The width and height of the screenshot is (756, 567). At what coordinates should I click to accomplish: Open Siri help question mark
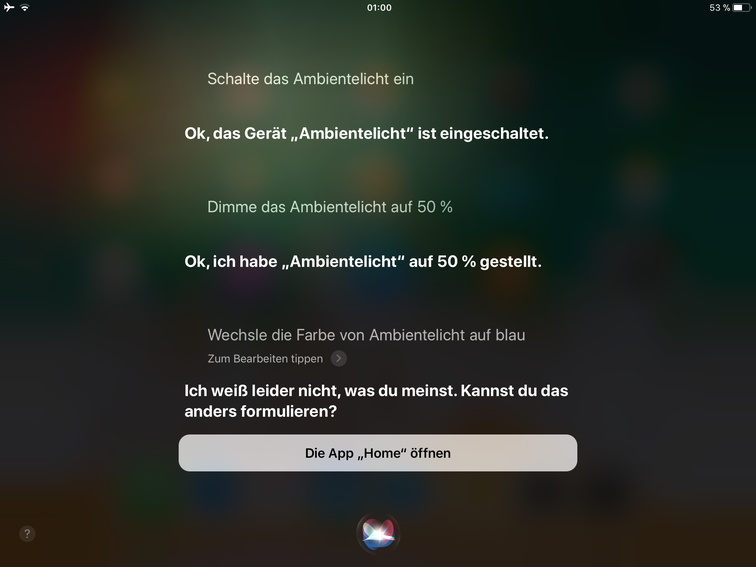tap(27, 534)
